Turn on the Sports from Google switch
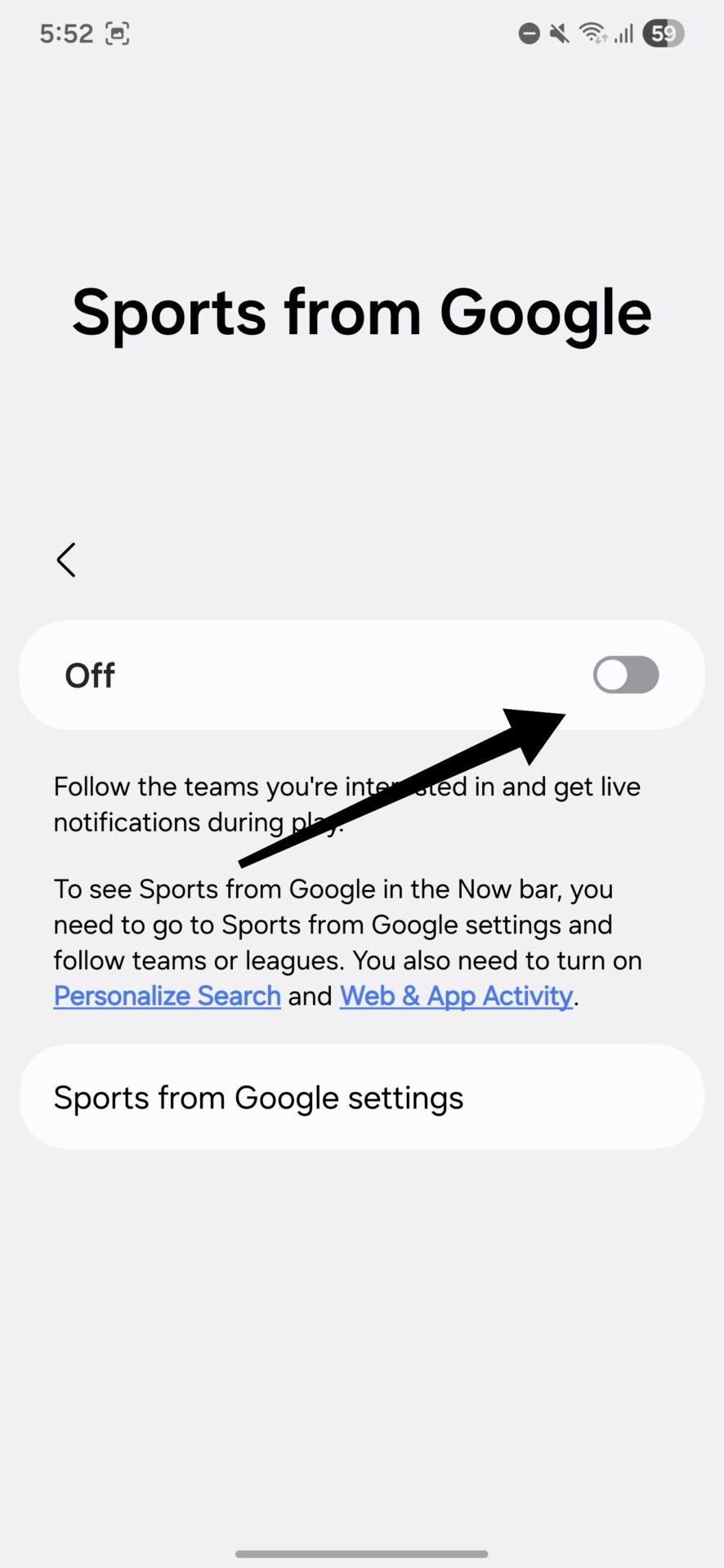The height and width of the screenshot is (1568, 724). [626, 675]
